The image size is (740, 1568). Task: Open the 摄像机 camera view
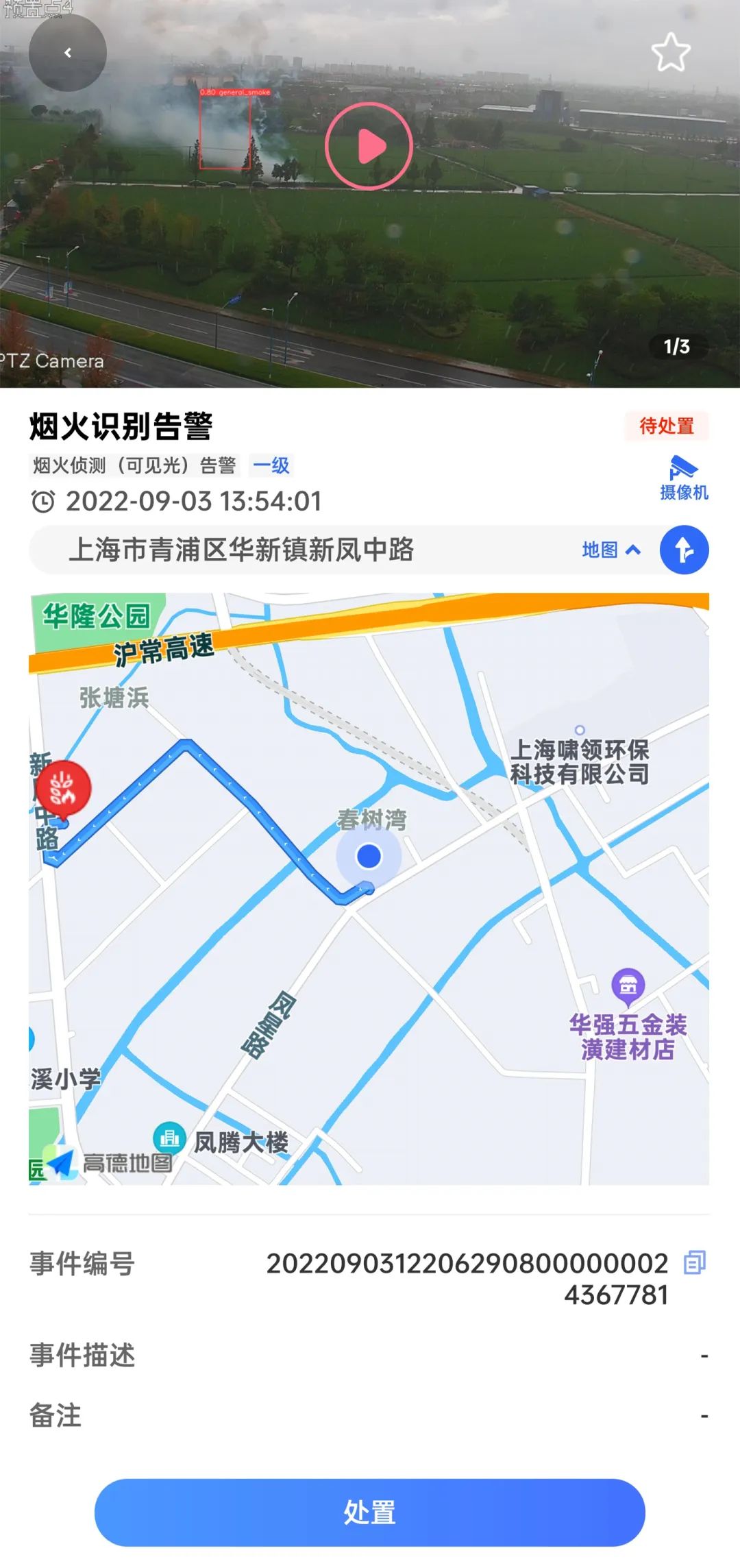tap(683, 478)
